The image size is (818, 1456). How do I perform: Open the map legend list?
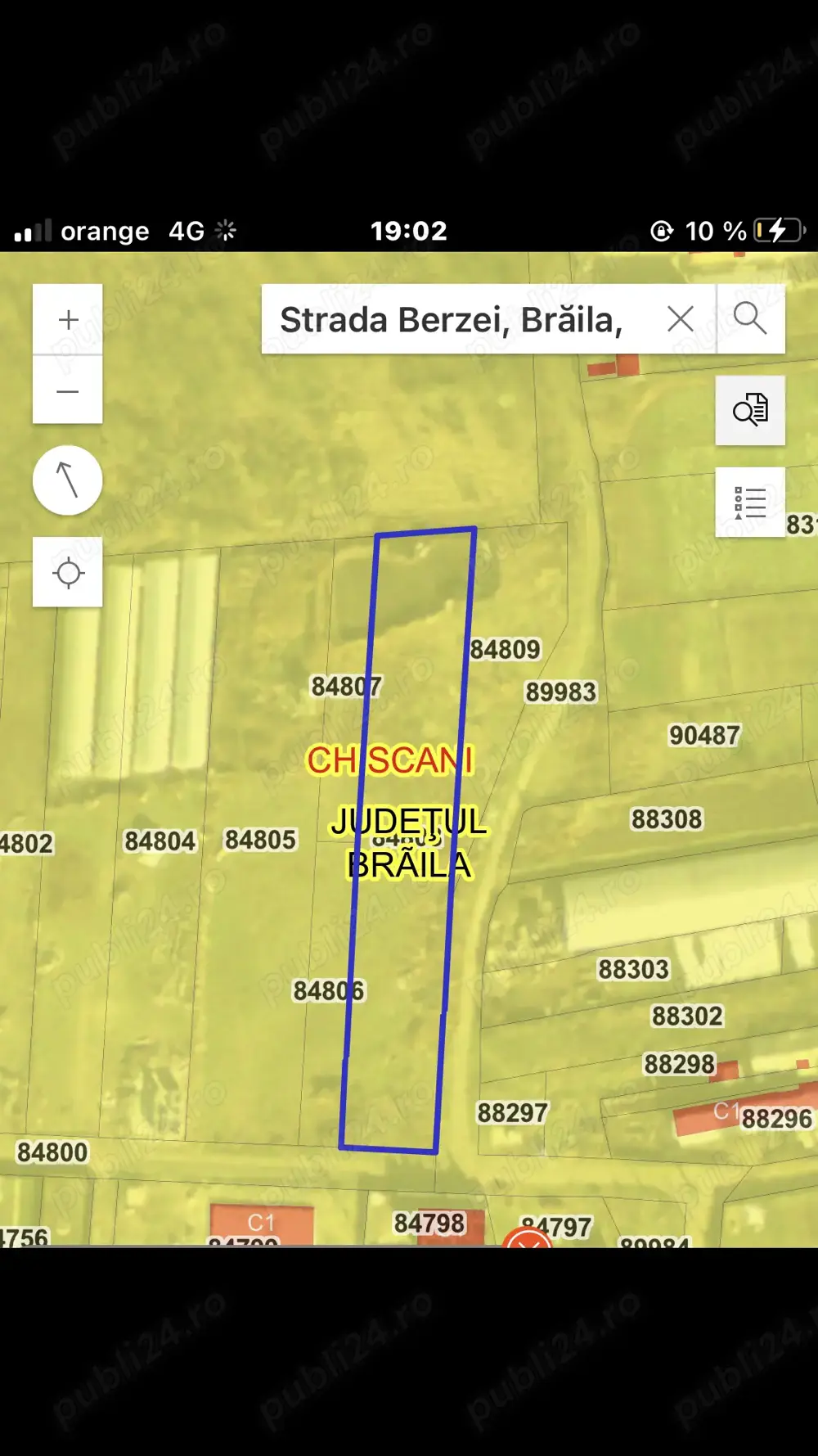click(x=750, y=502)
